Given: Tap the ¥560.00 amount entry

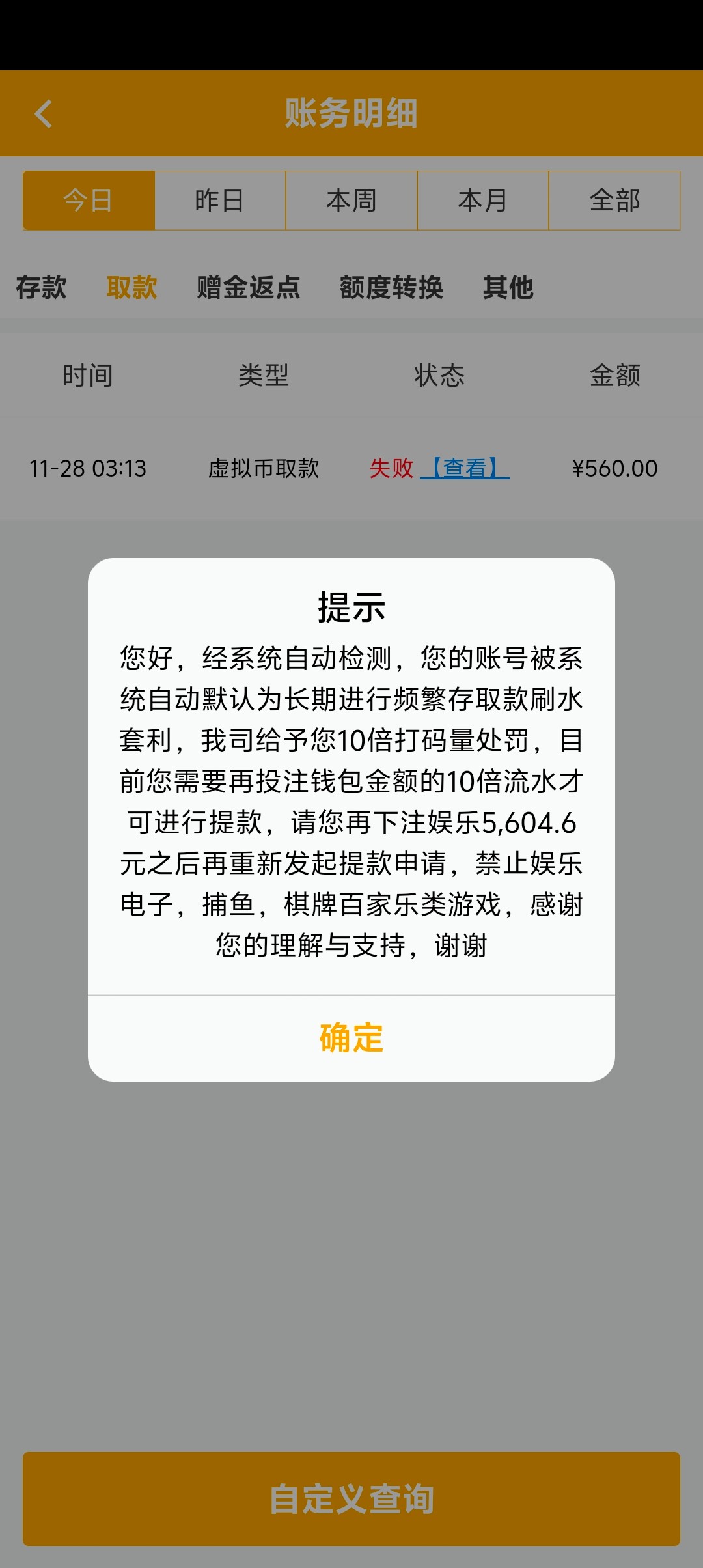Looking at the screenshot, I should pyautogui.click(x=616, y=468).
